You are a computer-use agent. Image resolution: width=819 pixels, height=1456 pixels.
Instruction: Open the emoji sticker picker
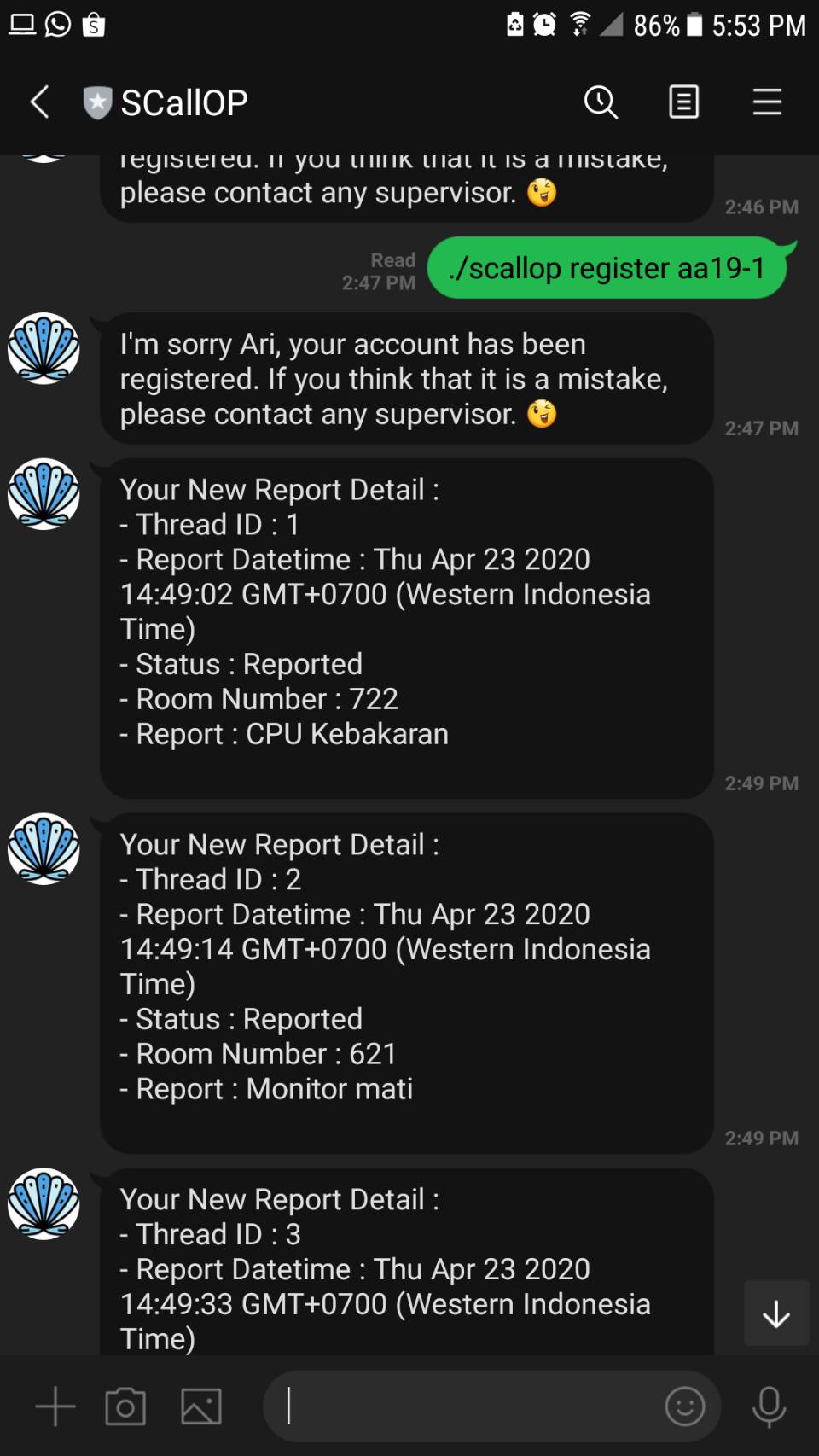tap(684, 1406)
